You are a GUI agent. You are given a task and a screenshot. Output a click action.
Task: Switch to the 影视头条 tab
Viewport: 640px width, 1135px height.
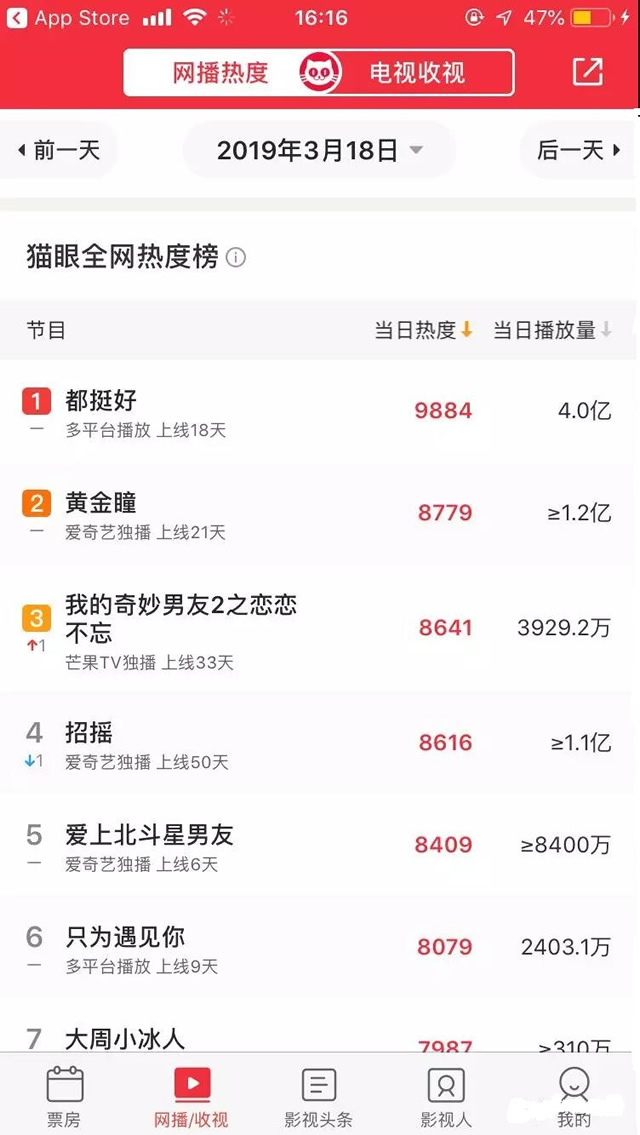(319, 1097)
